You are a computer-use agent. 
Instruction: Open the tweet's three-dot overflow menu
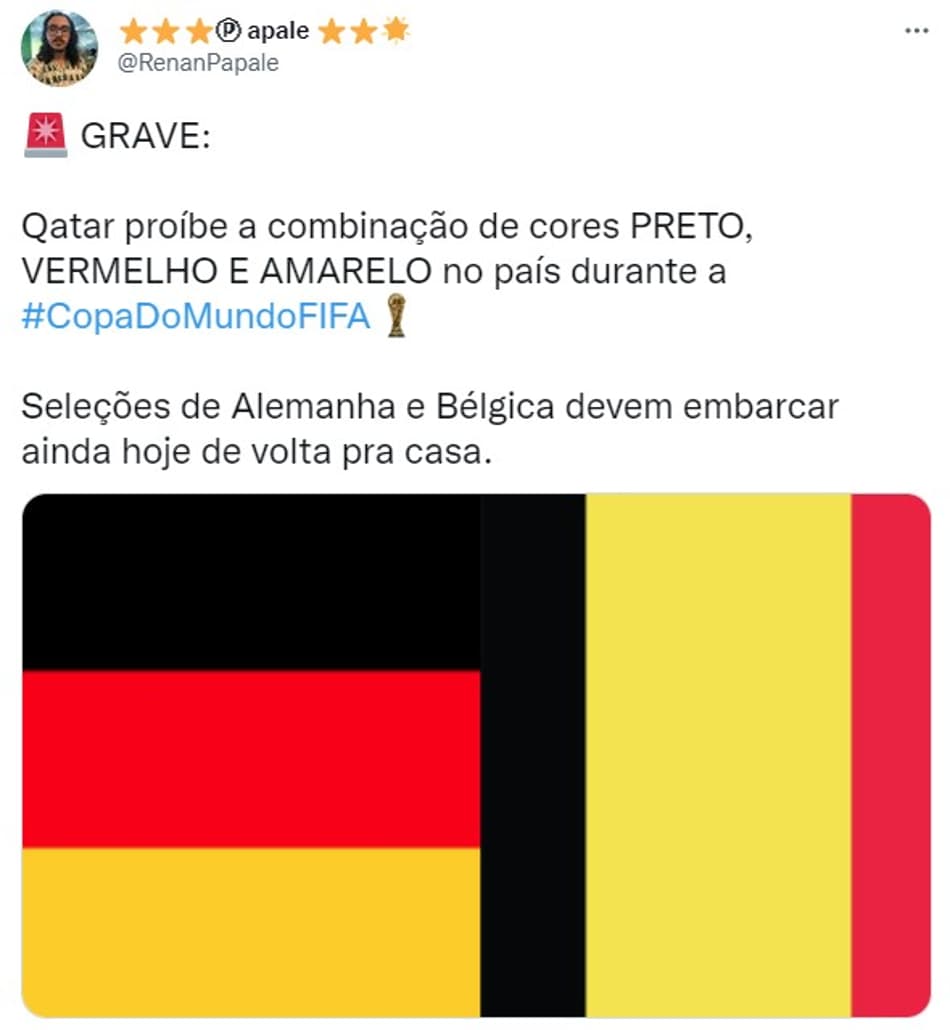click(916, 31)
